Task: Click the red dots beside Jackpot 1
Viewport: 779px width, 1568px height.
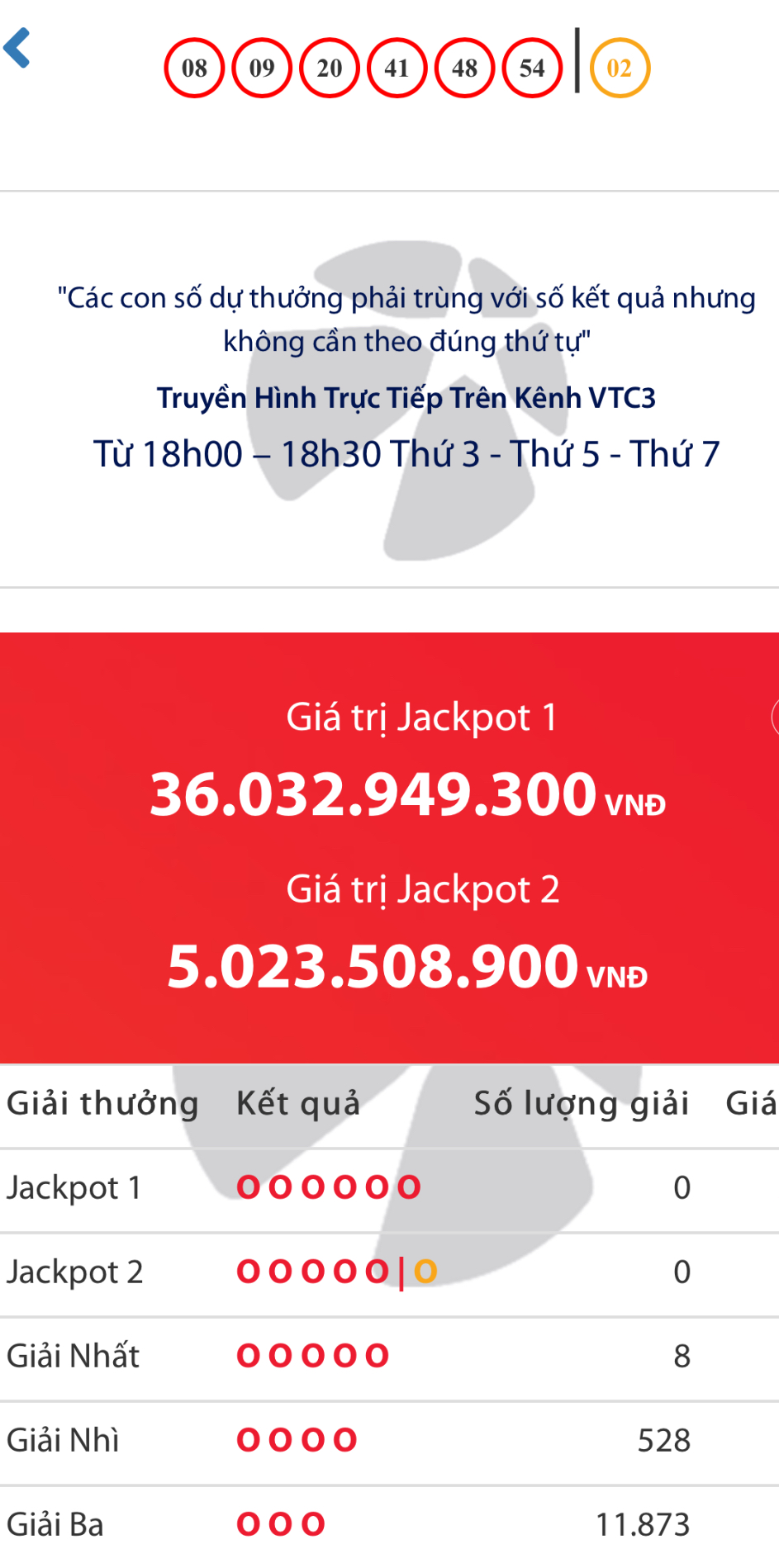Action: 328,1187
